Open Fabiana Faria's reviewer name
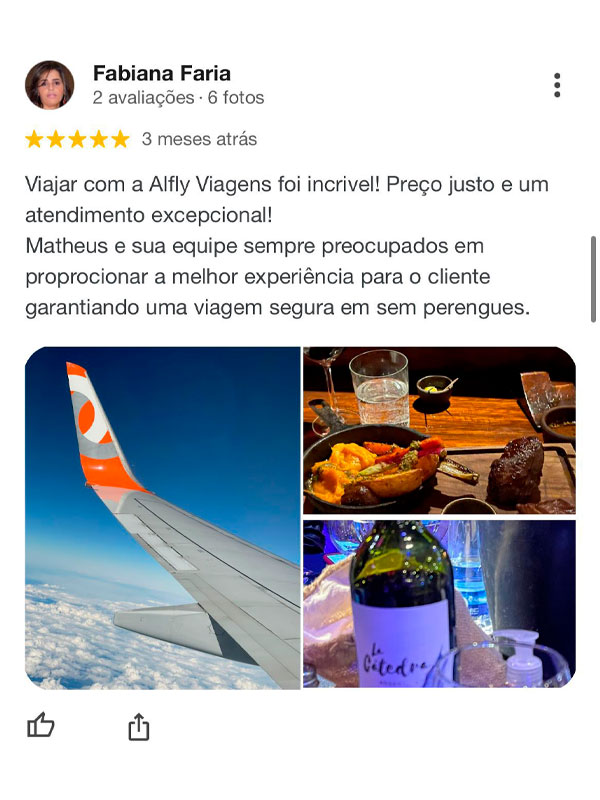600x800 pixels. (x=161, y=73)
